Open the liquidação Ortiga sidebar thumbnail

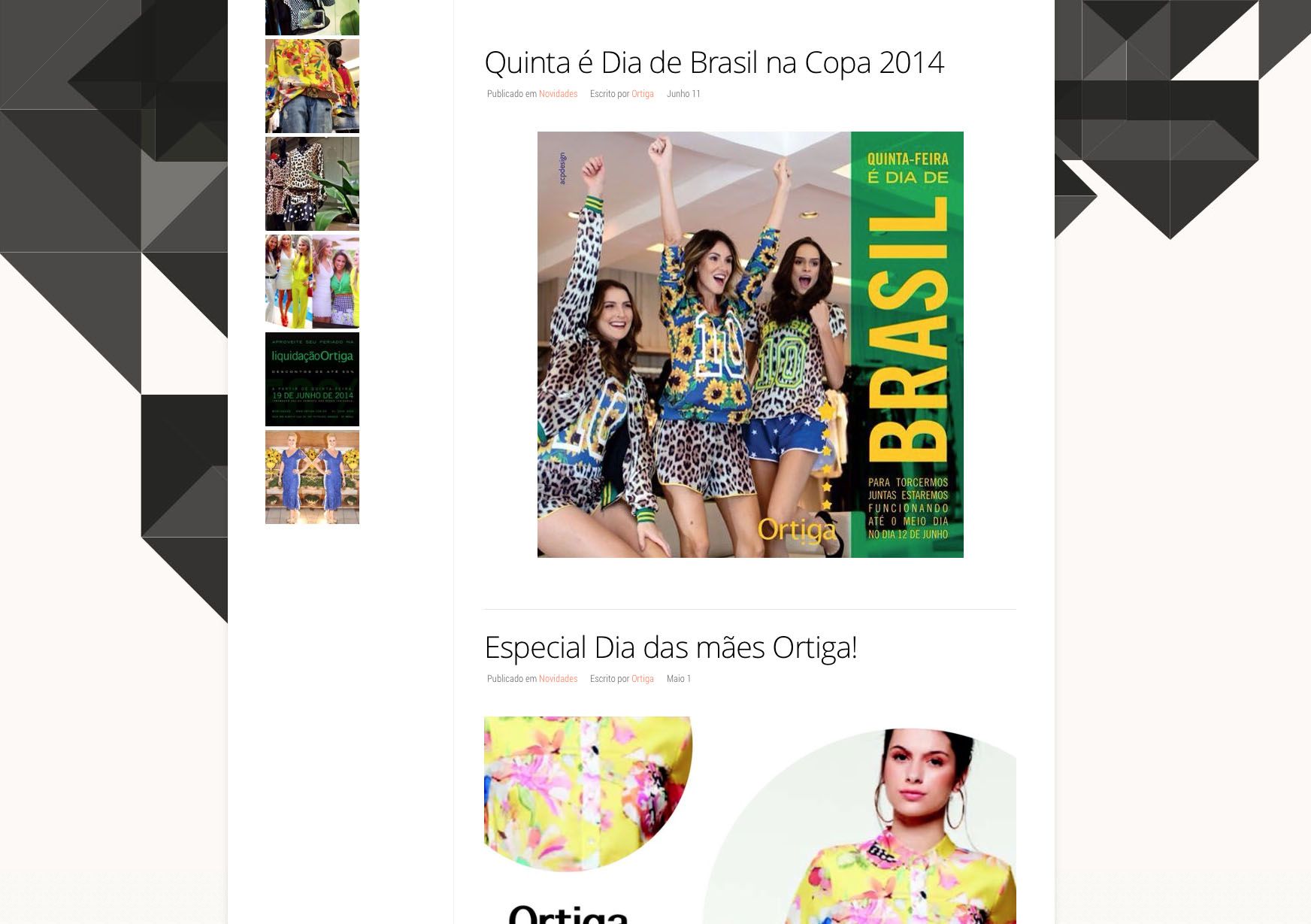coord(312,380)
